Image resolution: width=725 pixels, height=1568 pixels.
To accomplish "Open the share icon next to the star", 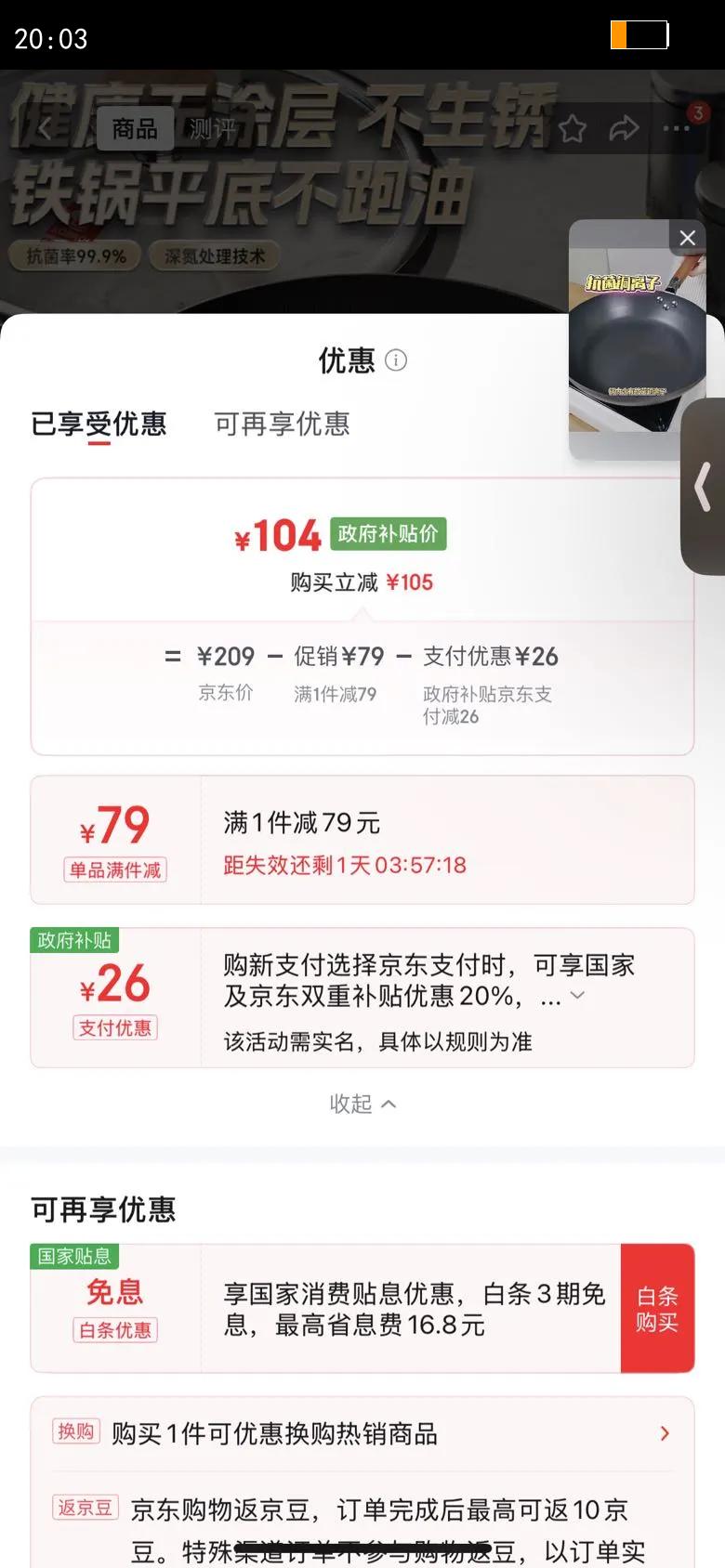I will (622, 132).
